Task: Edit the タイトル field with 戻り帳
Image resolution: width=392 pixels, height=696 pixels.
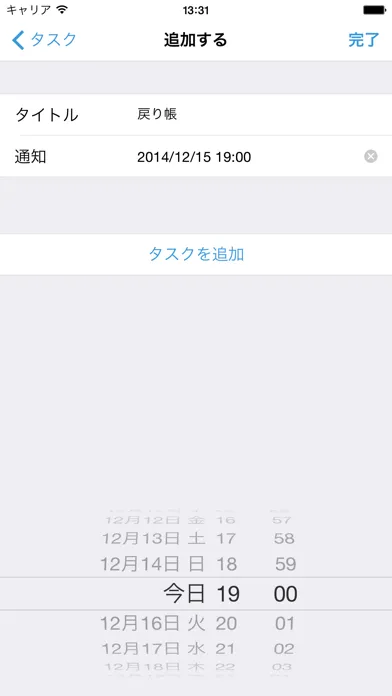Action: [x=196, y=115]
